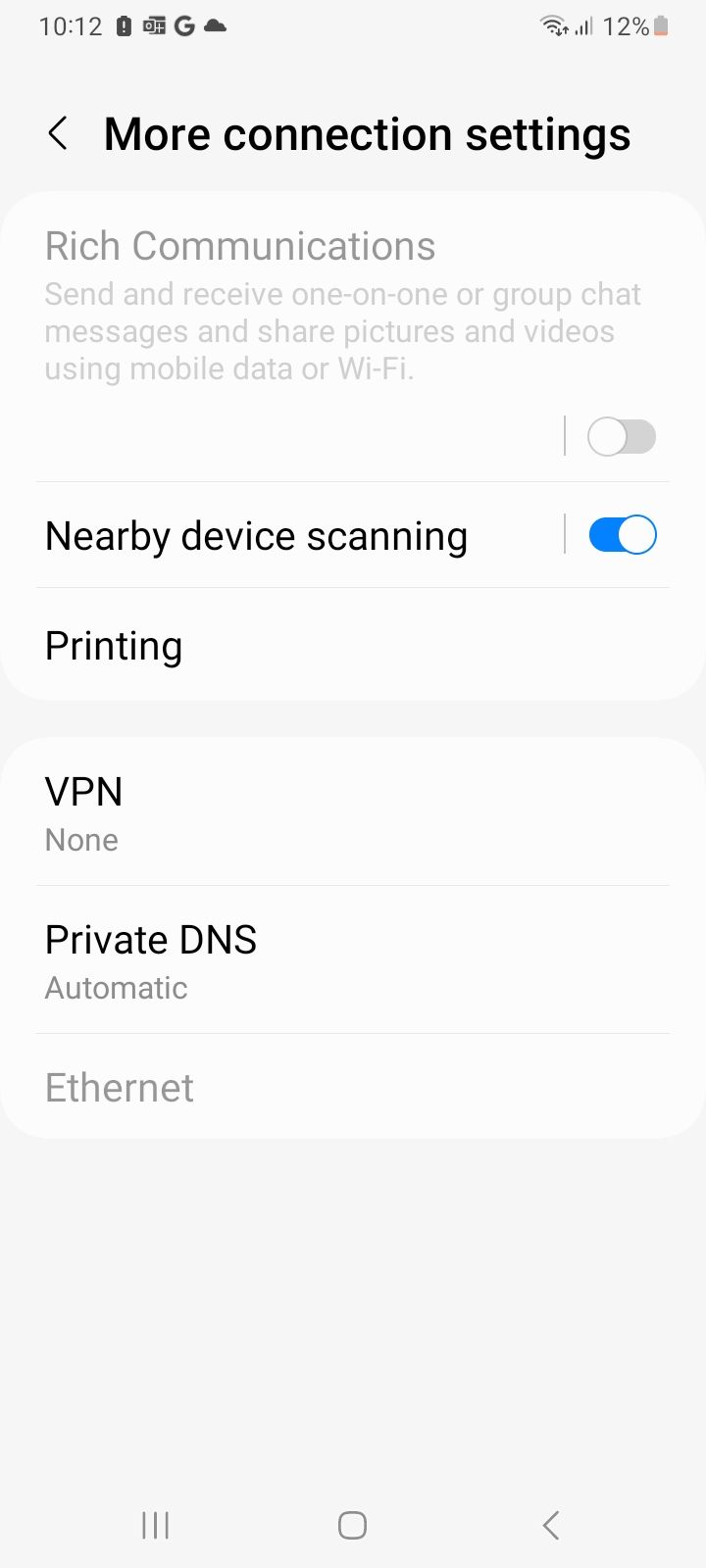Tap the Wi-Fi status icon
706x1568 pixels.
556,25
